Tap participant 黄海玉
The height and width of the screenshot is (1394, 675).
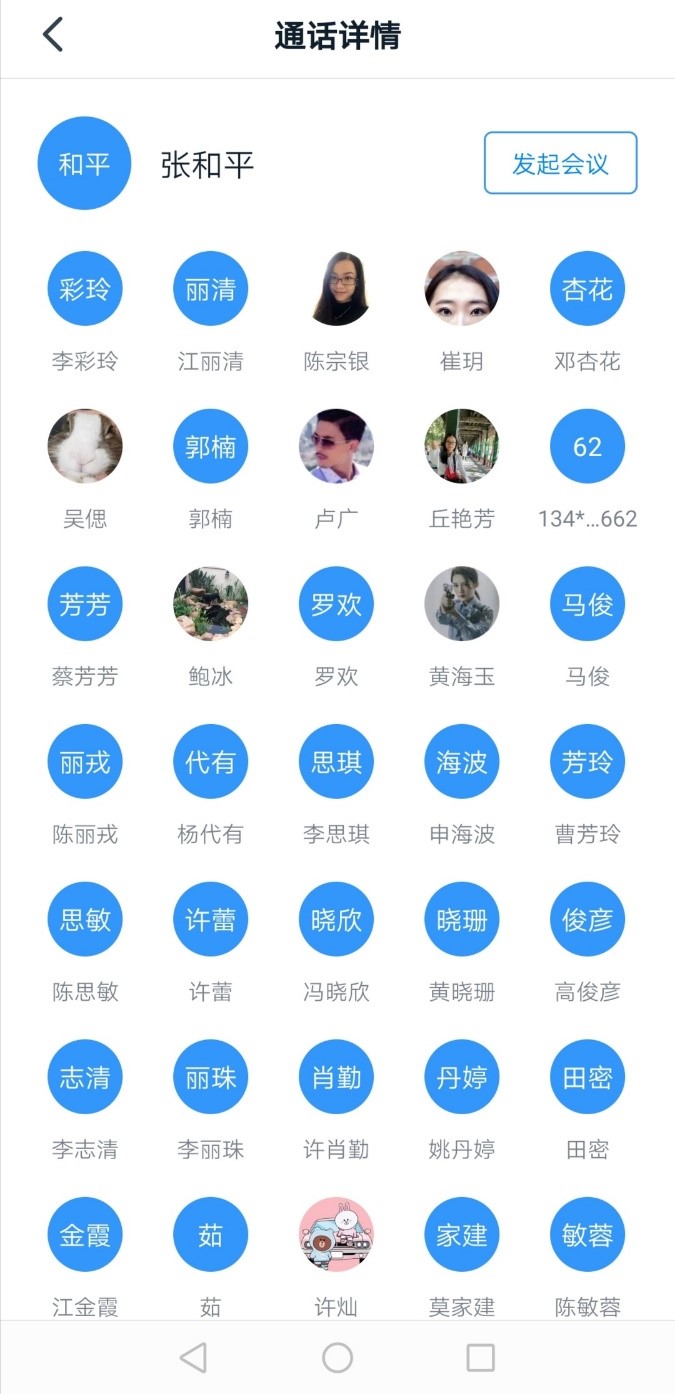(462, 604)
